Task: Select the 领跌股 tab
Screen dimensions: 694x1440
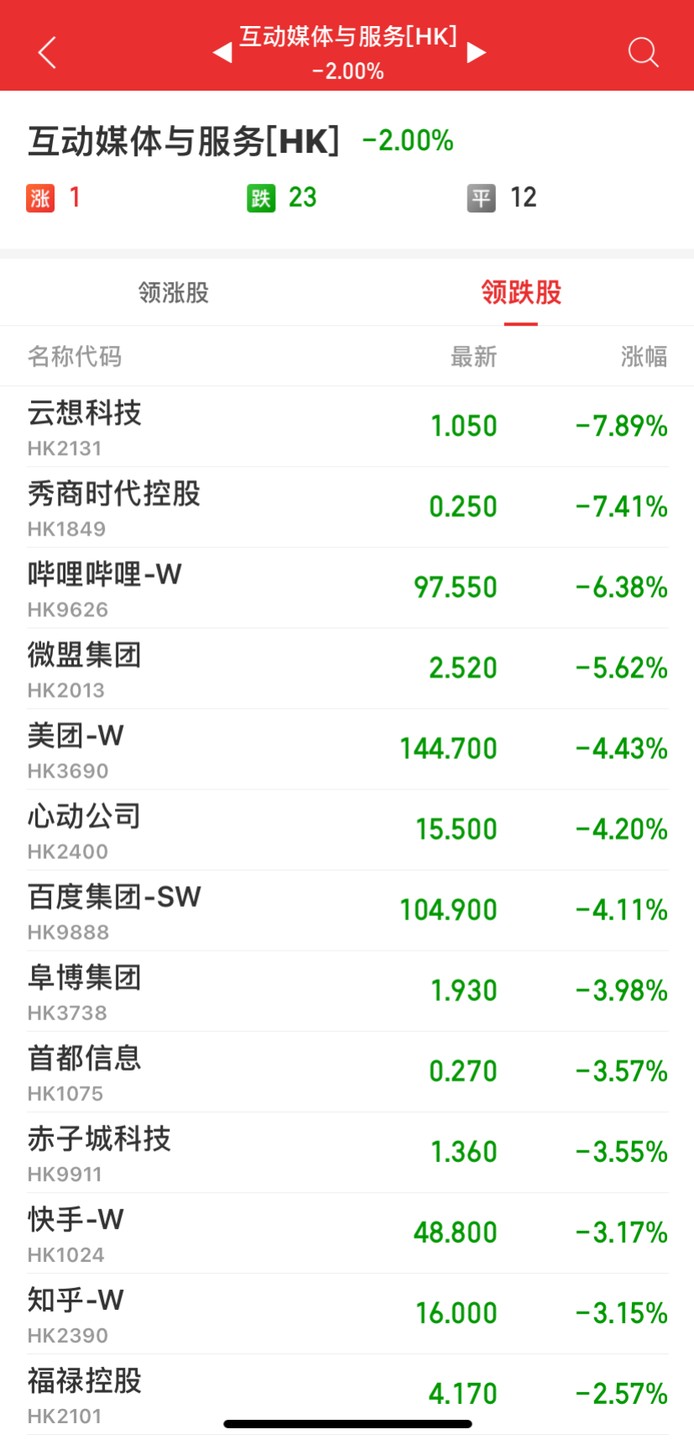Action: pos(521,293)
